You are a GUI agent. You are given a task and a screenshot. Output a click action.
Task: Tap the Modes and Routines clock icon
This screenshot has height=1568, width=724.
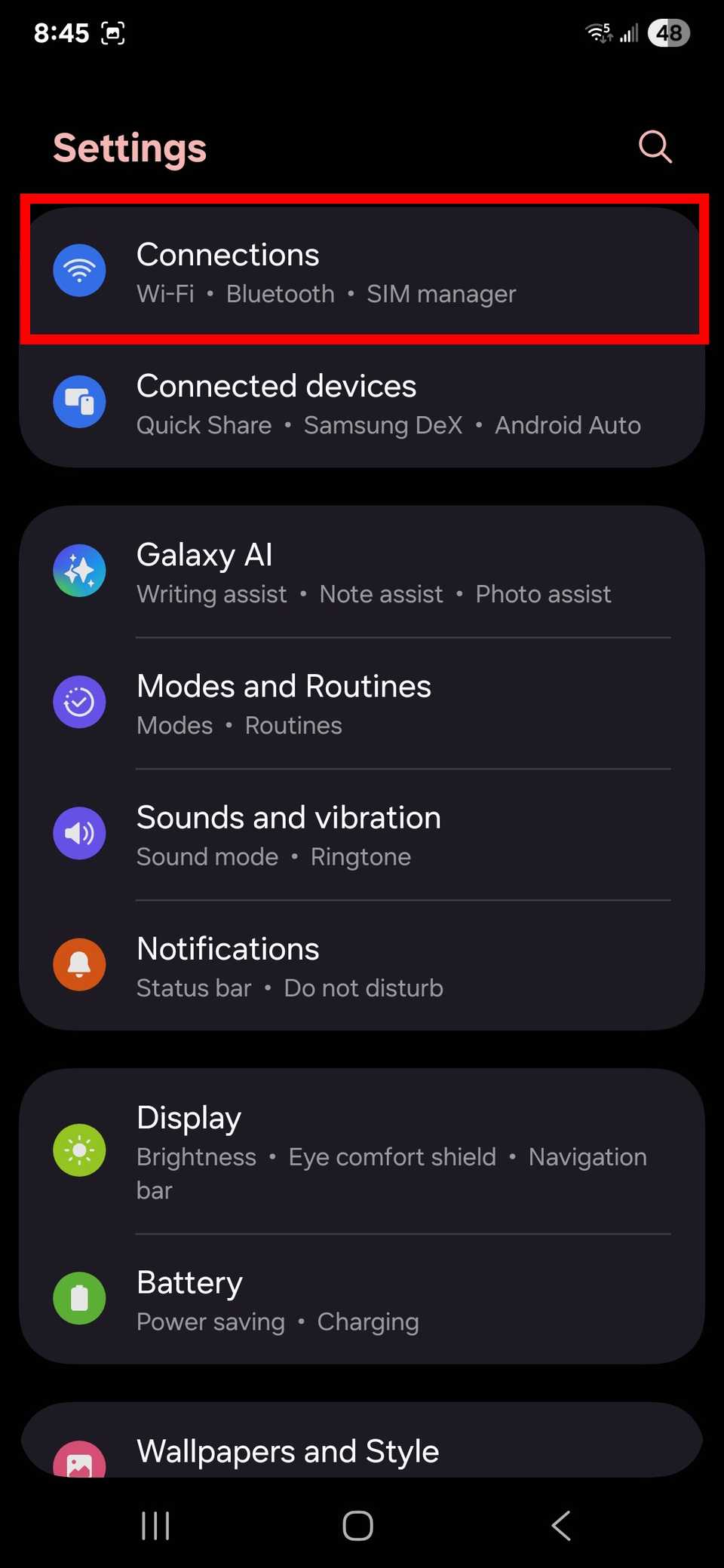tap(79, 702)
